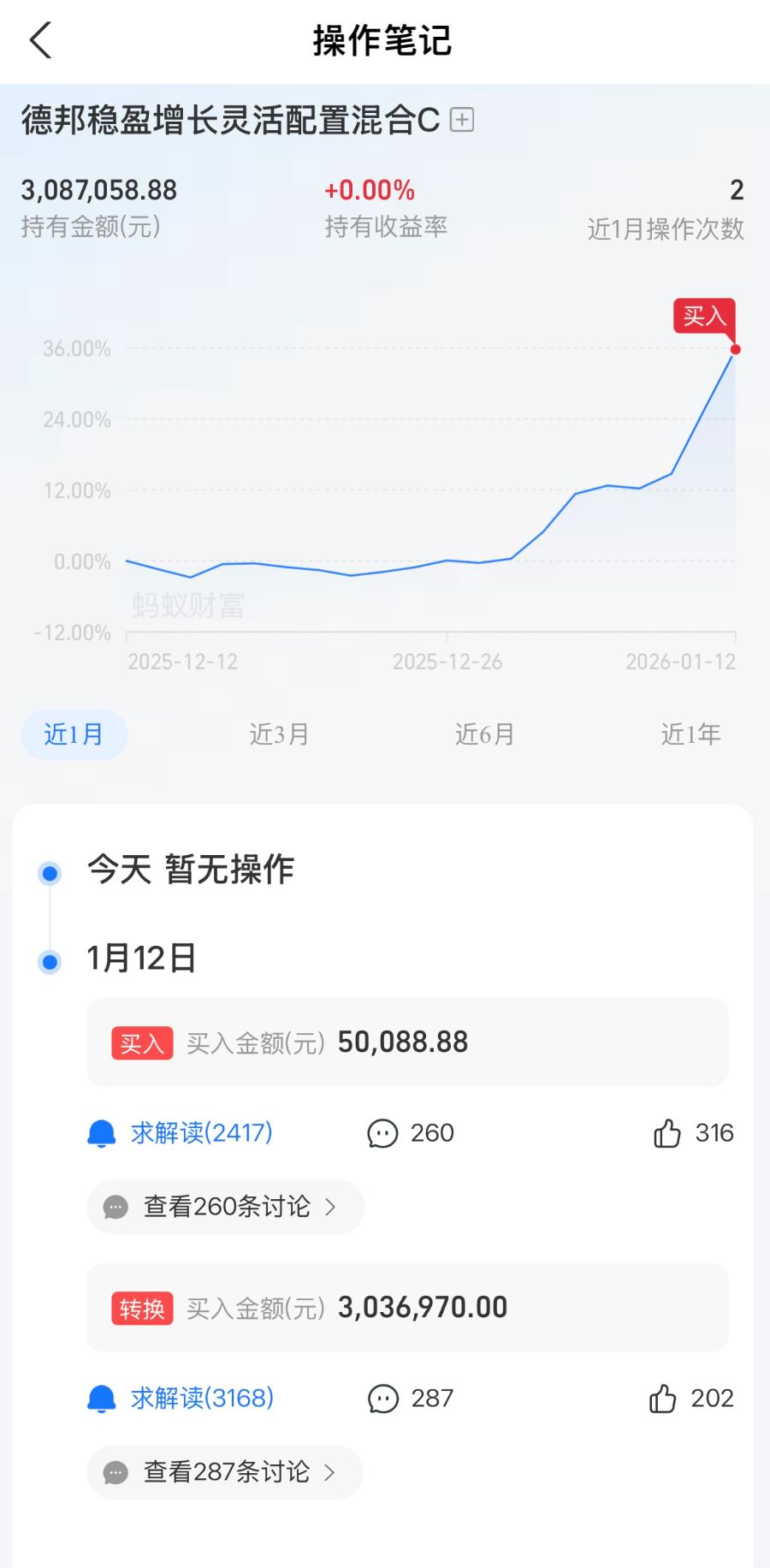Click the plus icon next to the fund name
This screenshot has width=770, height=1568.
(462, 120)
